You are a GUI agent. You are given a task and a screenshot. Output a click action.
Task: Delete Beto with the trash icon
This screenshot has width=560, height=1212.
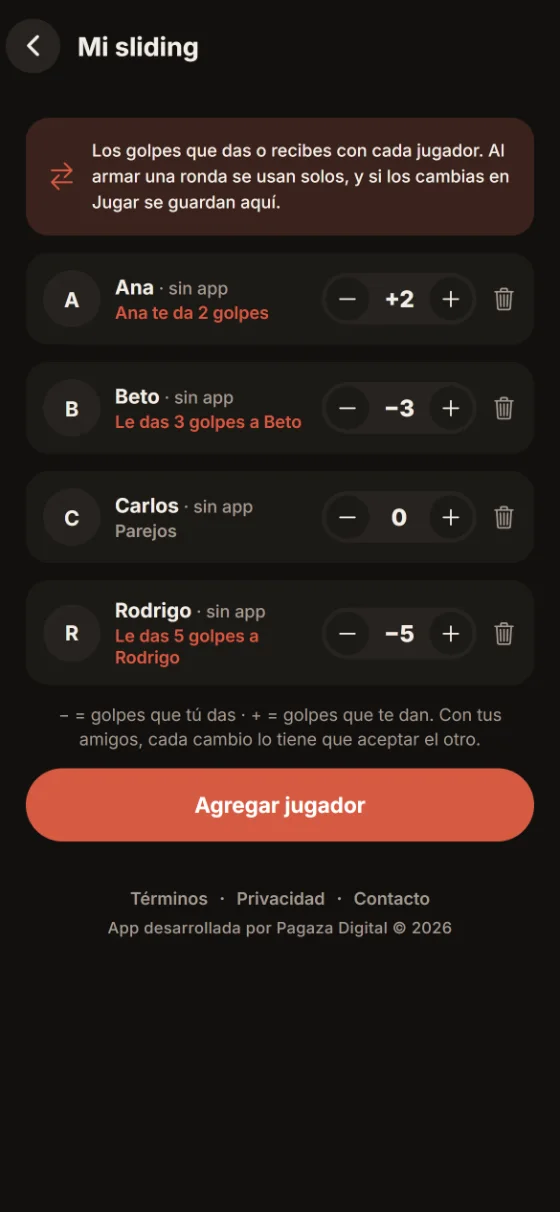[x=504, y=408]
